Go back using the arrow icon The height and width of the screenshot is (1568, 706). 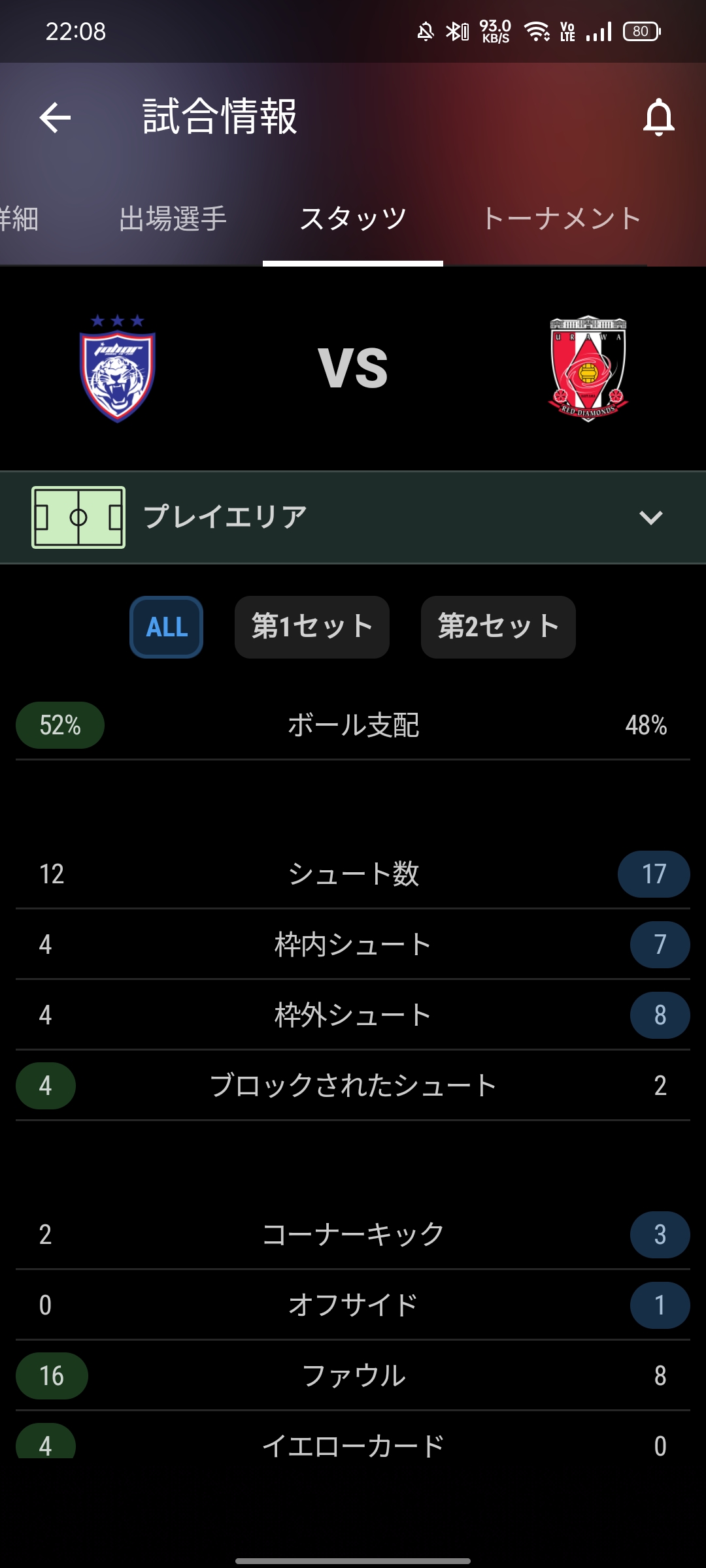click(55, 118)
